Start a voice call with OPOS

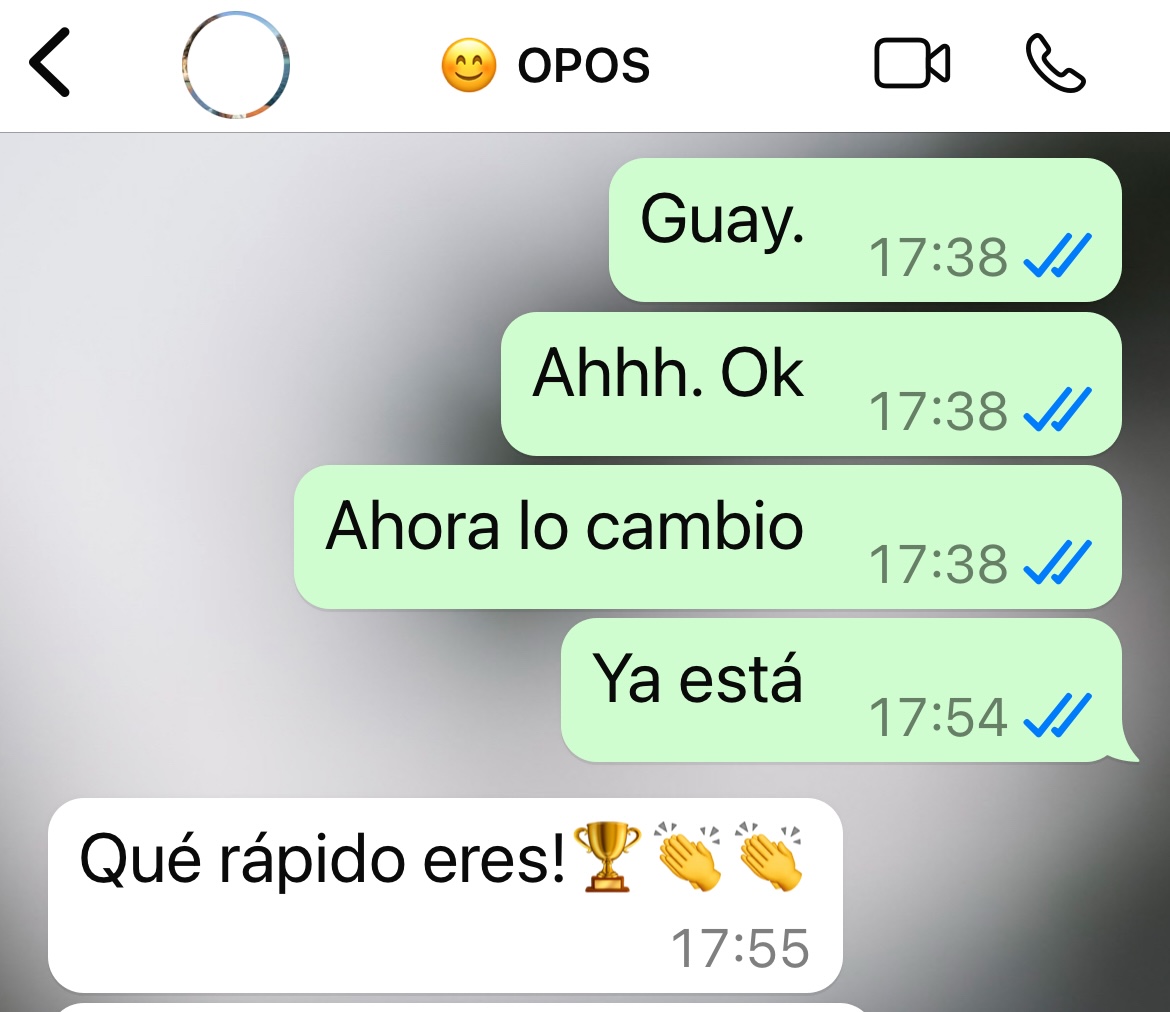[x=1055, y=63]
